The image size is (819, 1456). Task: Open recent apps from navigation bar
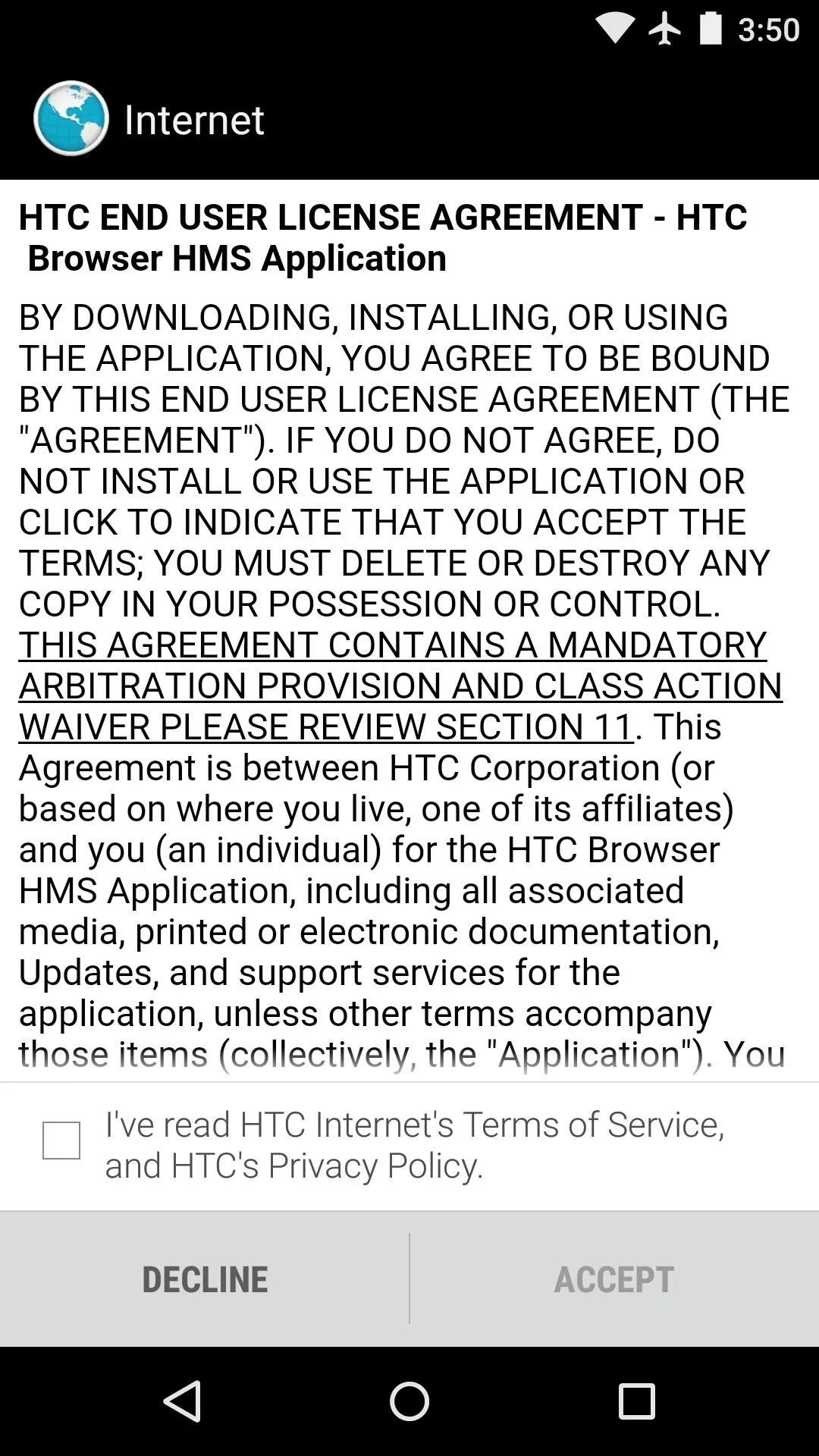pyautogui.click(x=636, y=1401)
